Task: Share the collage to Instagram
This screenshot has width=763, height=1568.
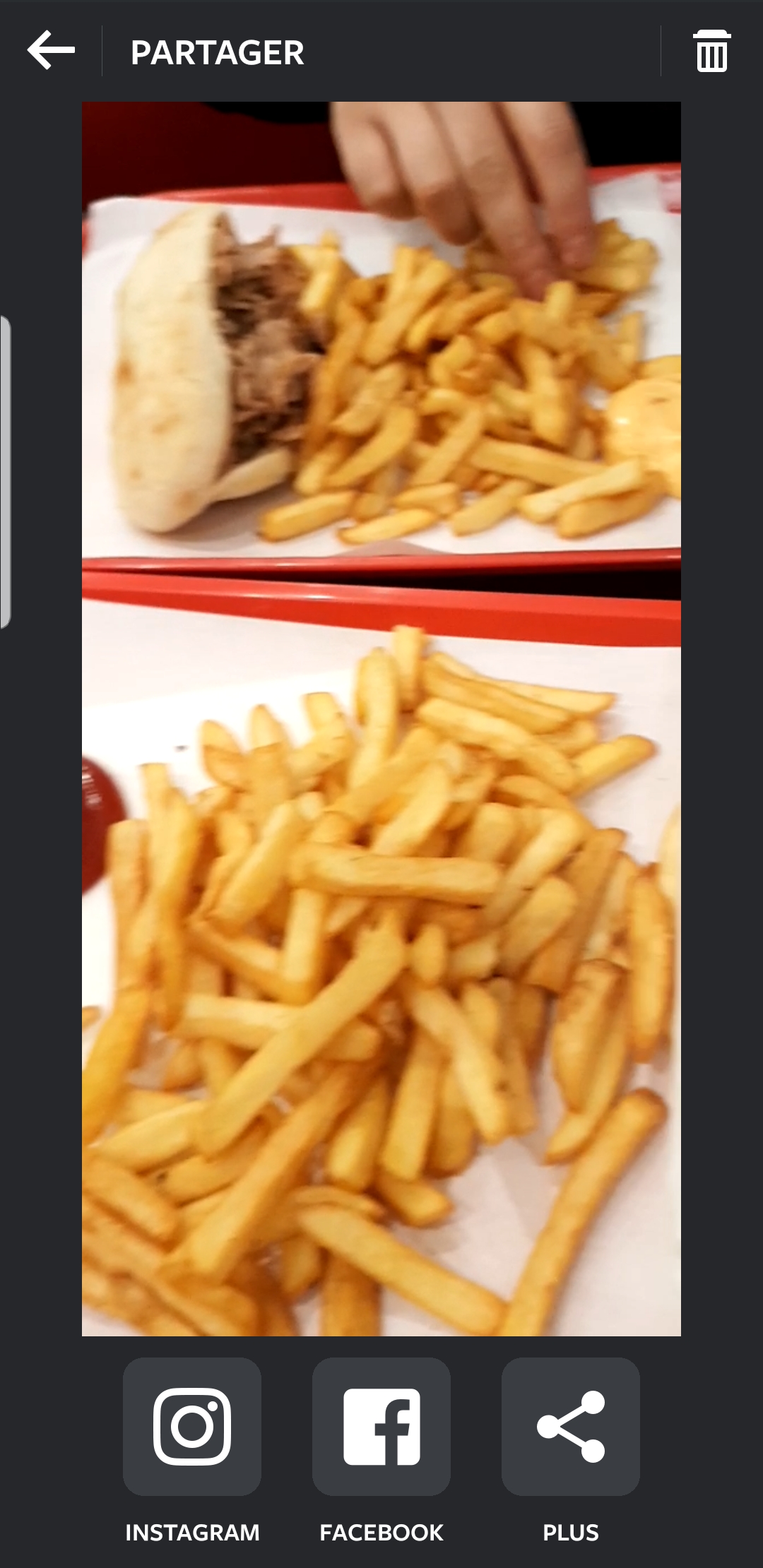Action: point(192,1426)
